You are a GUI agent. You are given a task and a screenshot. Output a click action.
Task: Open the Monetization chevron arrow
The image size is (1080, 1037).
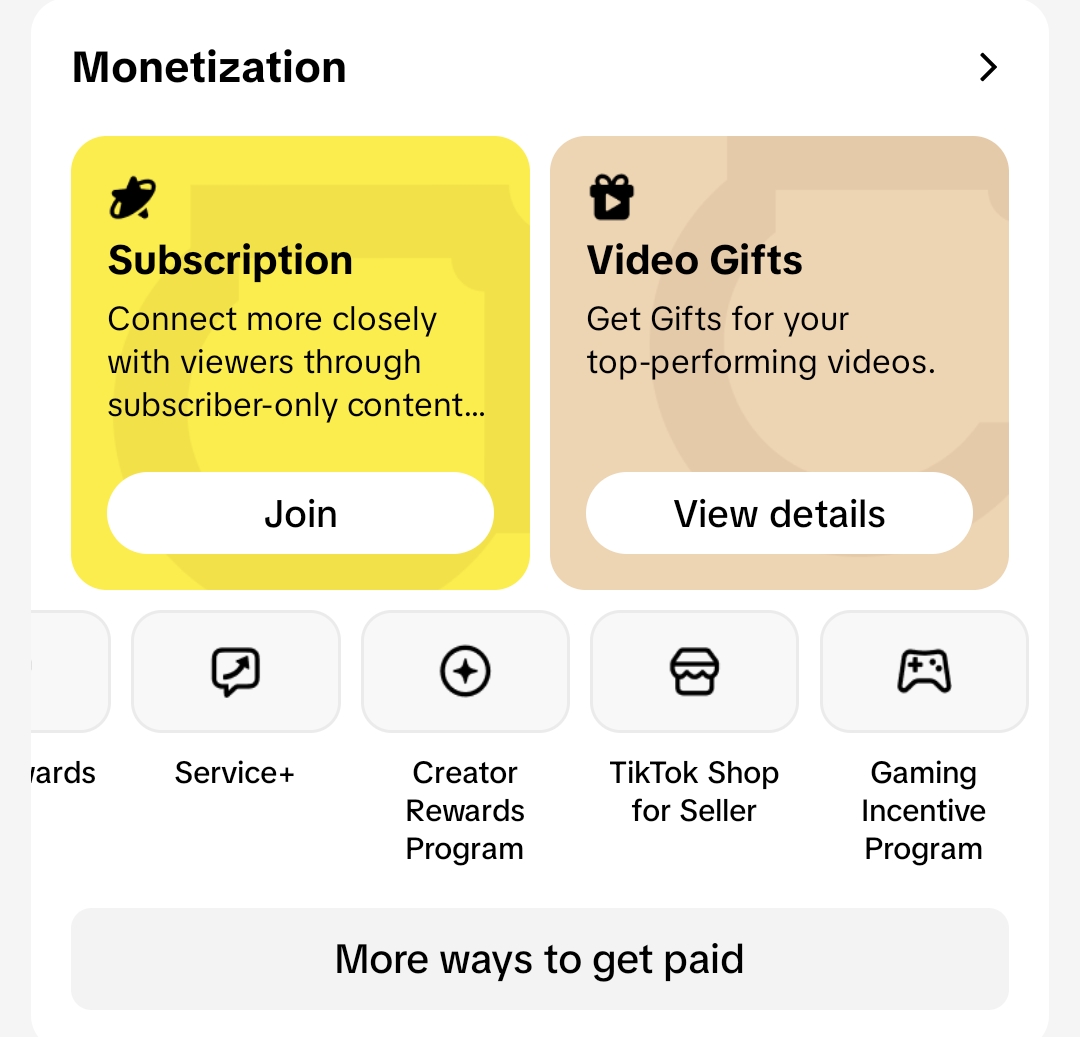pos(988,67)
